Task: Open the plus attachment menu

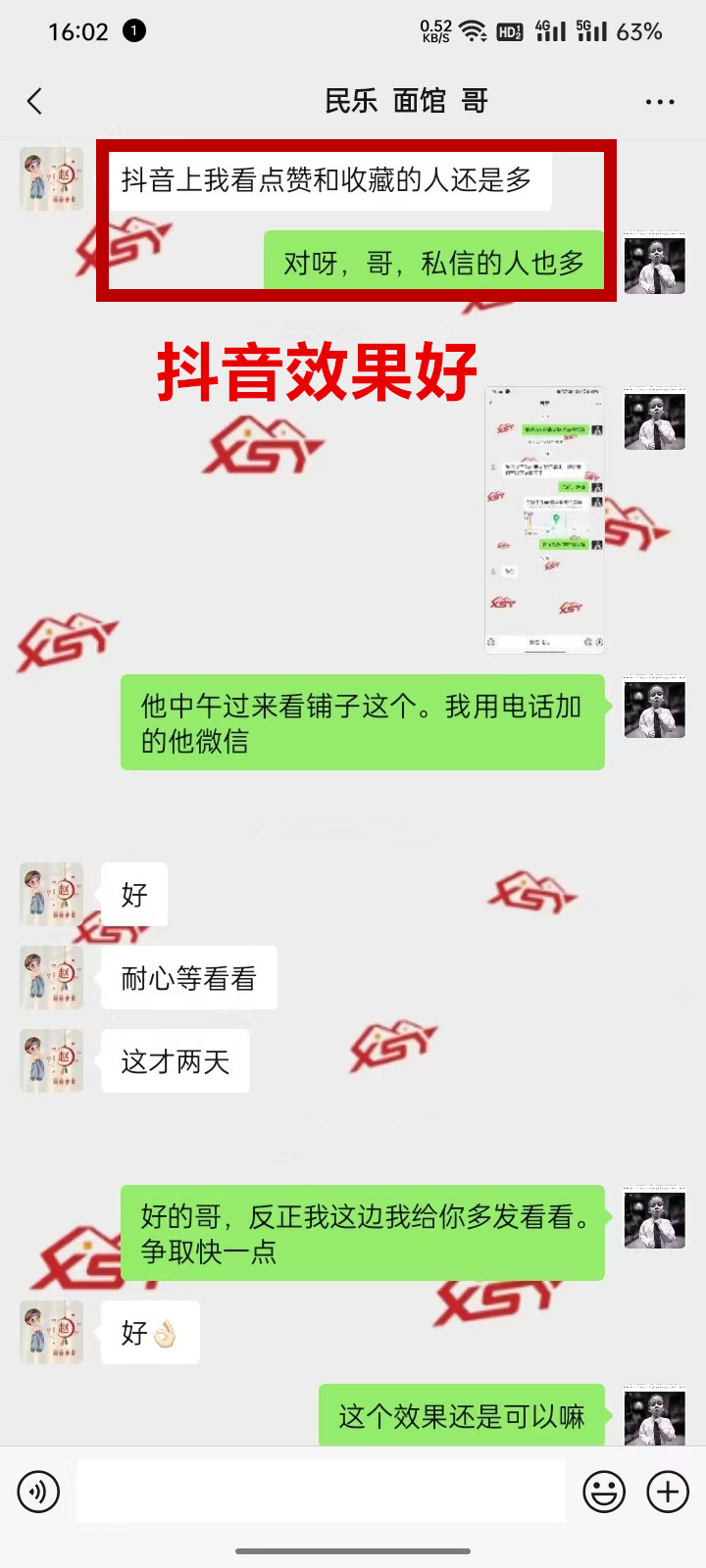Action: tap(668, 1492)
